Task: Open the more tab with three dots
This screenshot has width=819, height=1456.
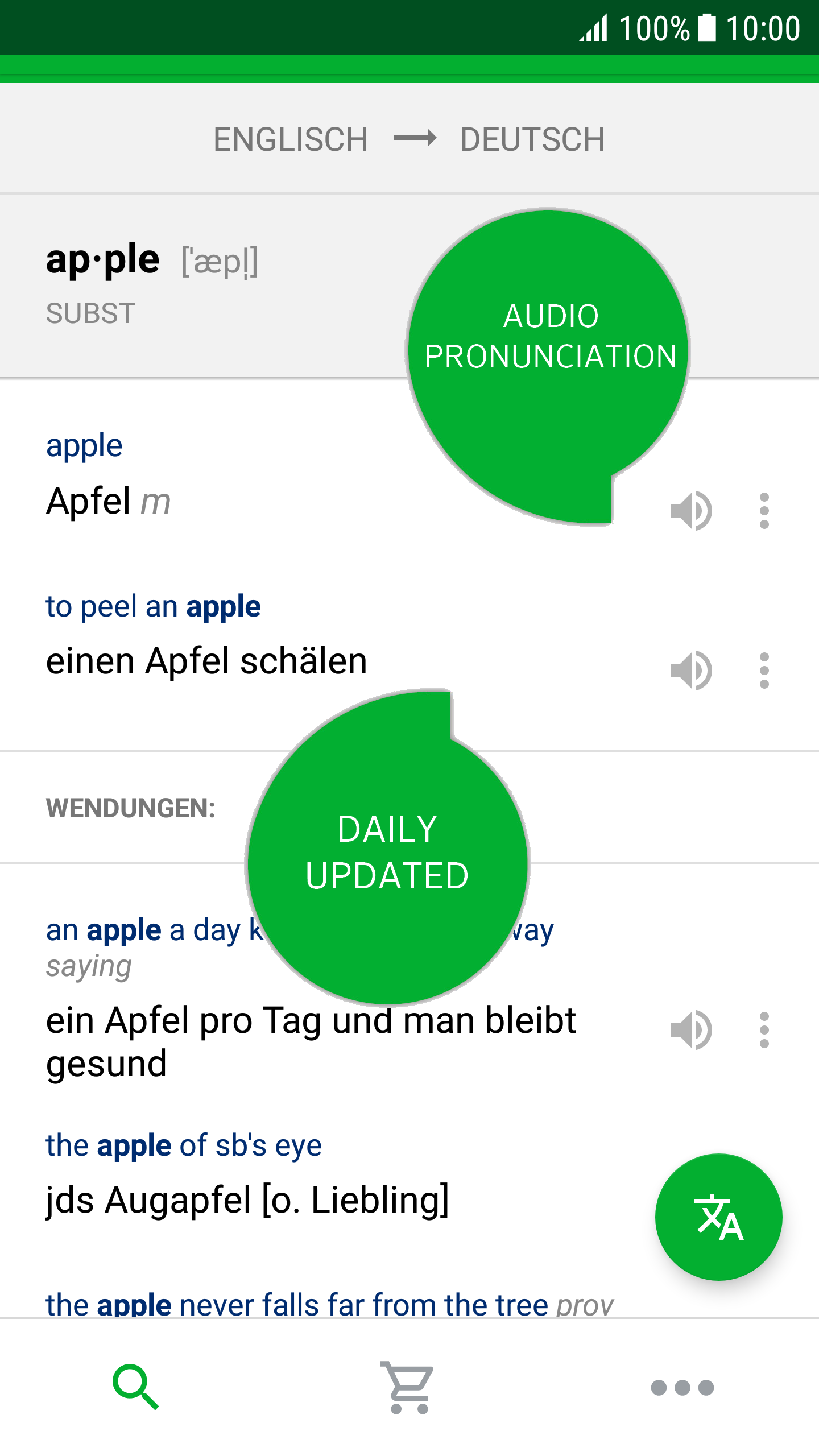Action: pyautogui.click(x=682, y=1387)
